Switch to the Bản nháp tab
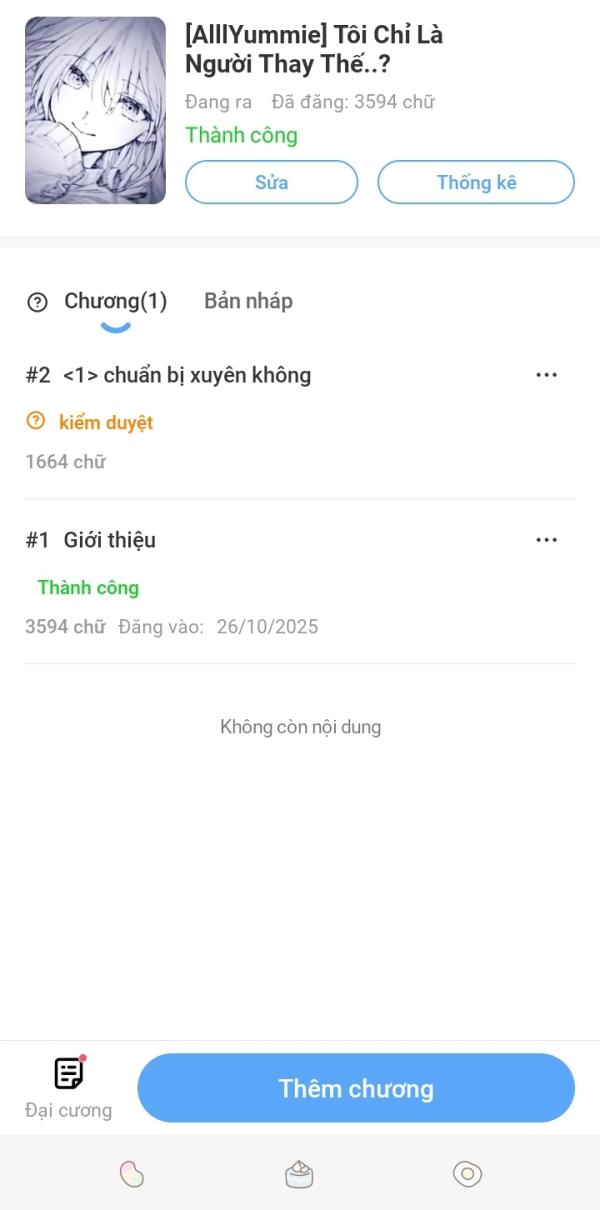The height and width of the screenshot is (1210, 600). 248,301
